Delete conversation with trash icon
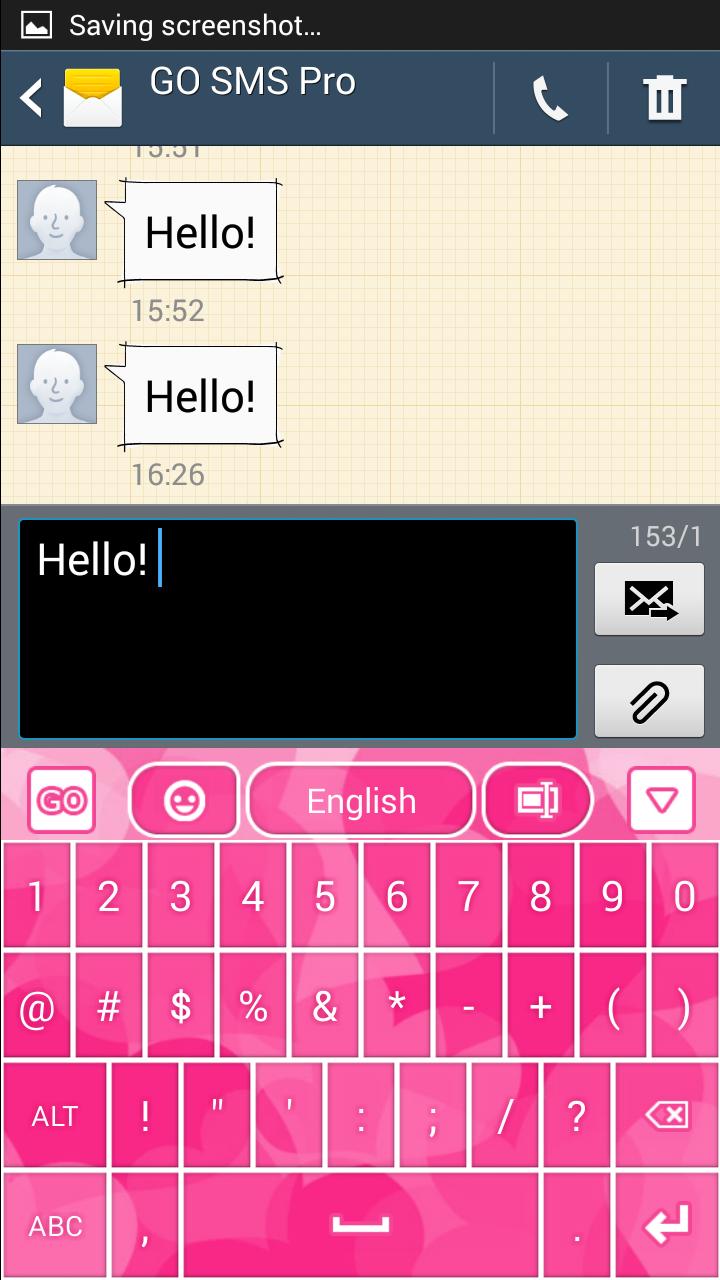Image resolution: width=720 pixels, height=1280 pixels. click(664, 99)
